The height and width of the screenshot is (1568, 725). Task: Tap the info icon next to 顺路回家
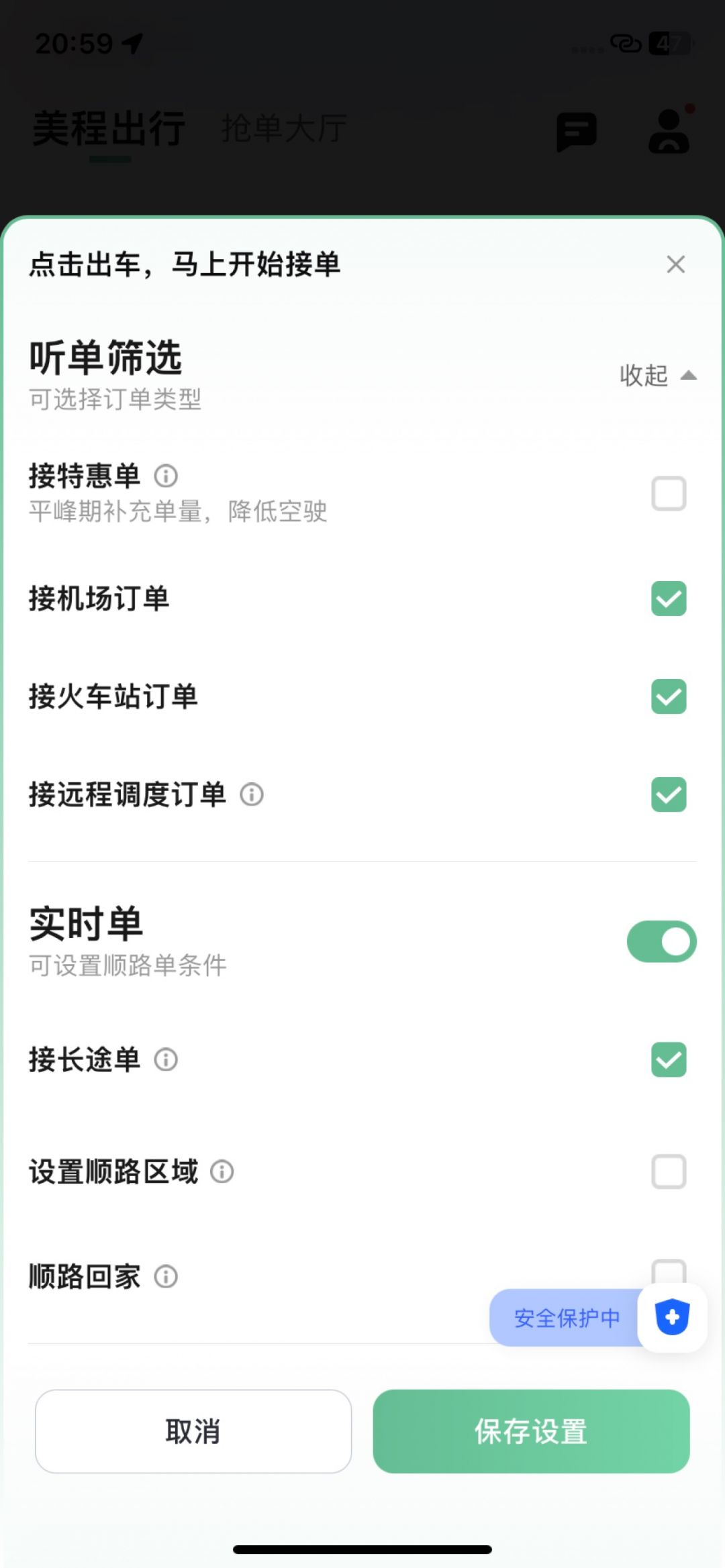point(166,1277)
